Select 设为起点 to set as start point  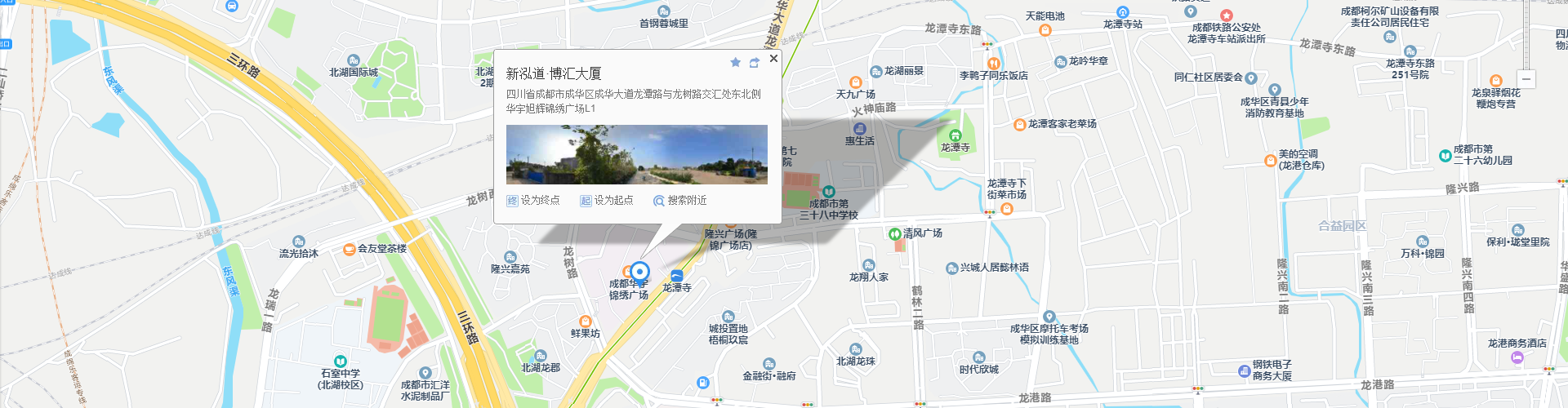(x=607, y=201)
